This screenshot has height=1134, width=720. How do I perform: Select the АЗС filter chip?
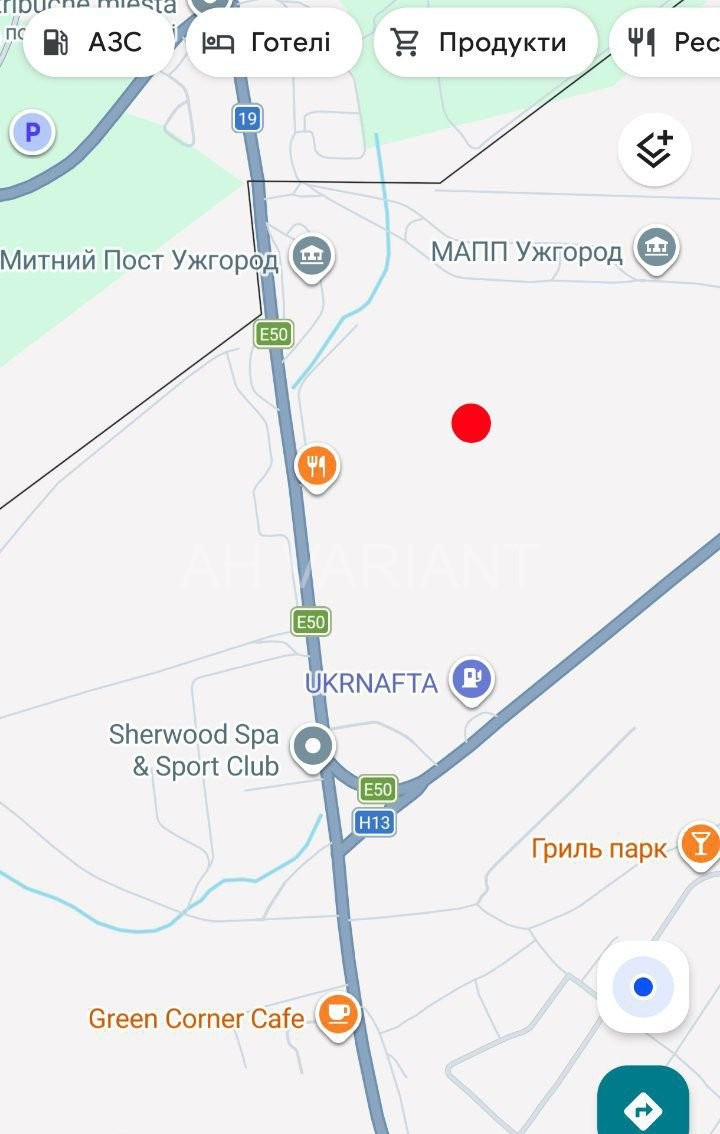(x=97, y=42)
